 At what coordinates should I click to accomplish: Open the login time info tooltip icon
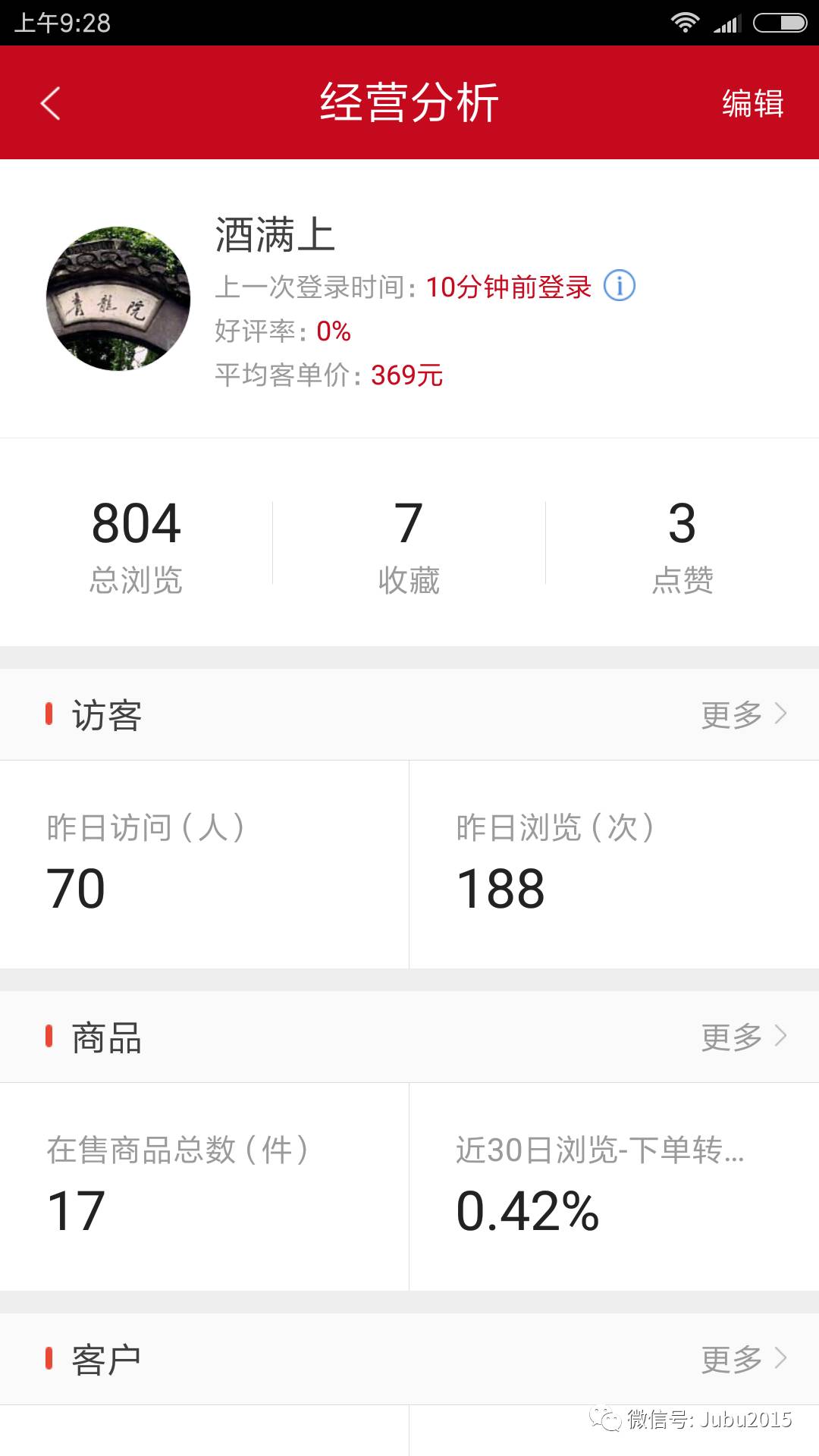619,287
